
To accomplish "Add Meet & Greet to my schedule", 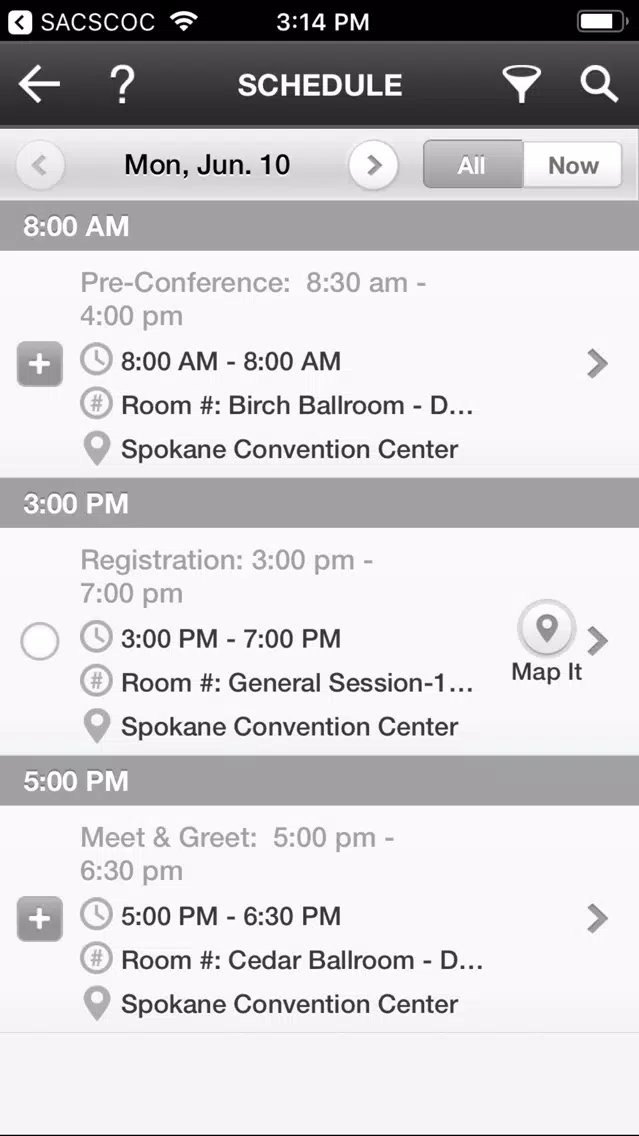I will tap(40, 919).
